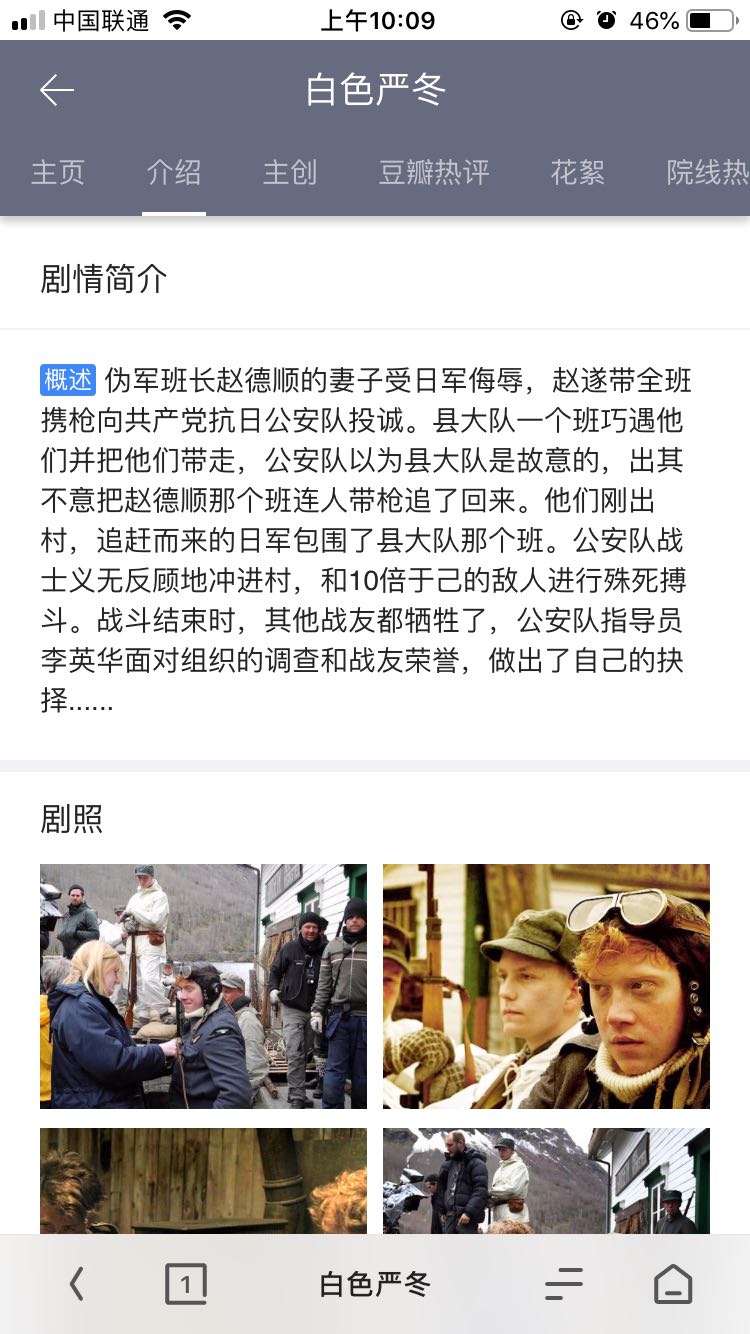750x1334 pixels.
Task: Open the browser tab switcher showing 1
Action: tap(186, 1284)
